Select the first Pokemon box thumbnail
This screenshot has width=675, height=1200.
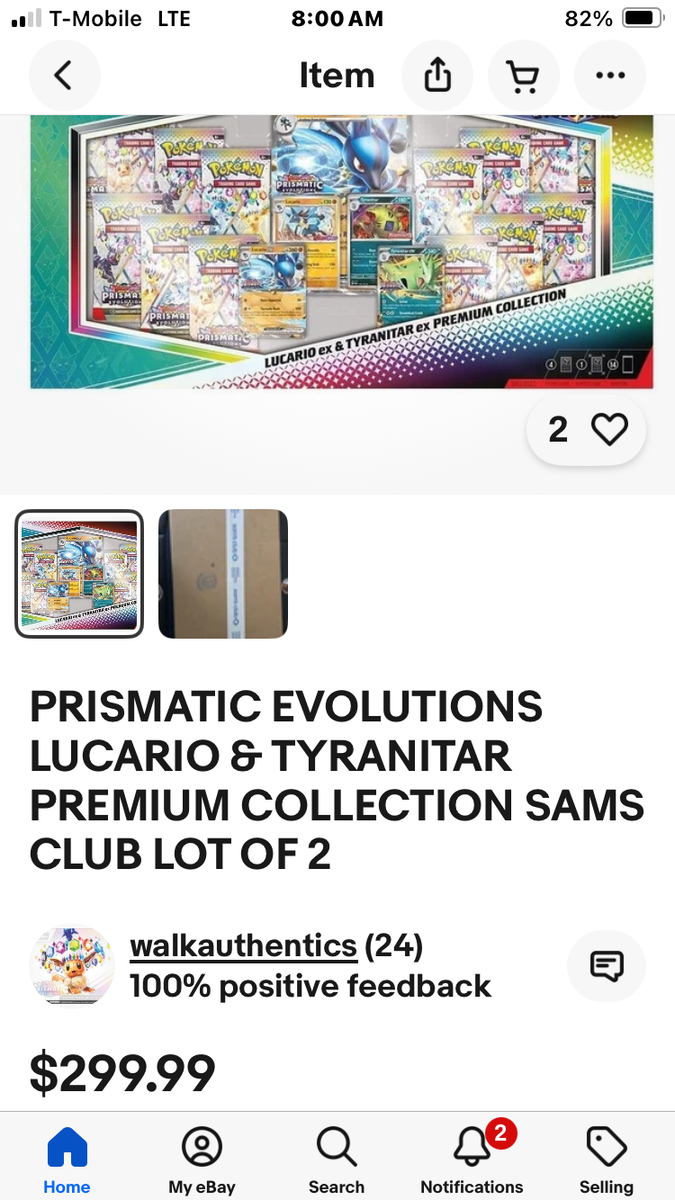tap(79, 573)
